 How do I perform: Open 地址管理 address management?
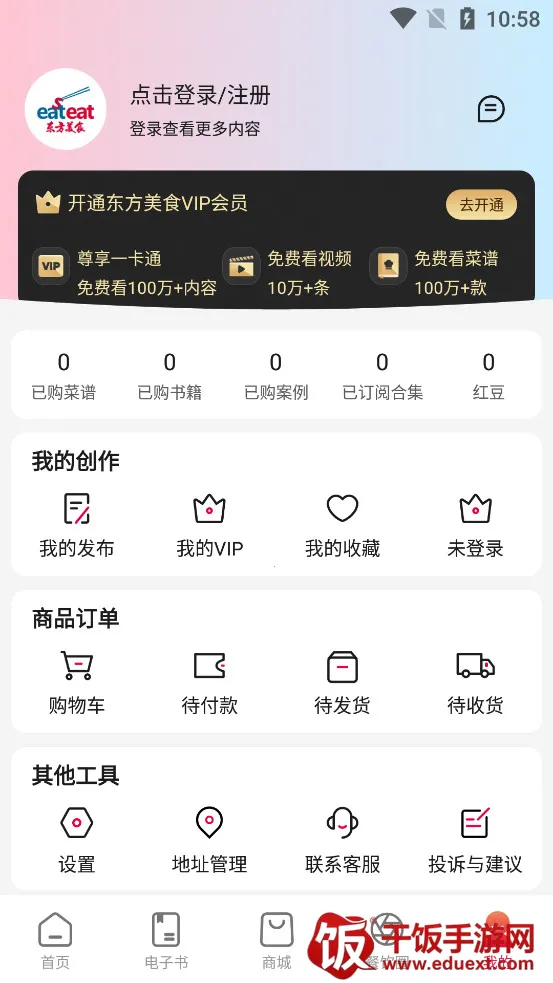point(209,841)
